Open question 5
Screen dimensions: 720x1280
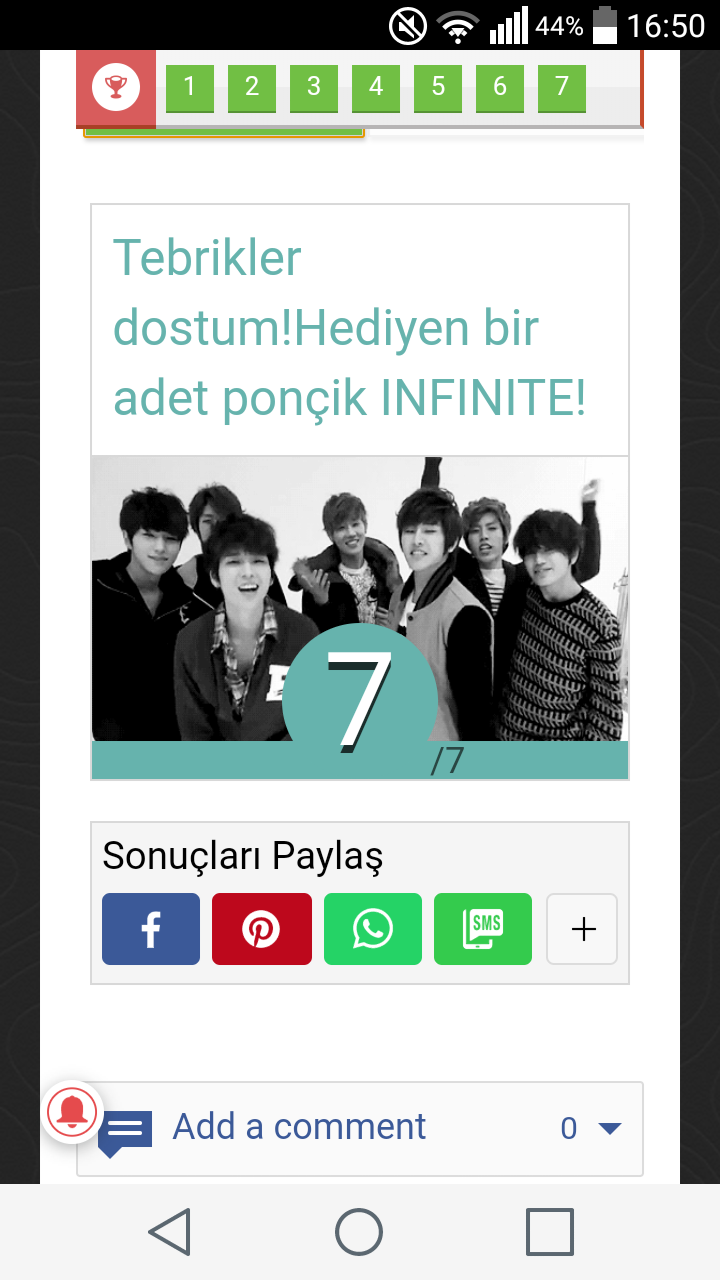[438, 87]
